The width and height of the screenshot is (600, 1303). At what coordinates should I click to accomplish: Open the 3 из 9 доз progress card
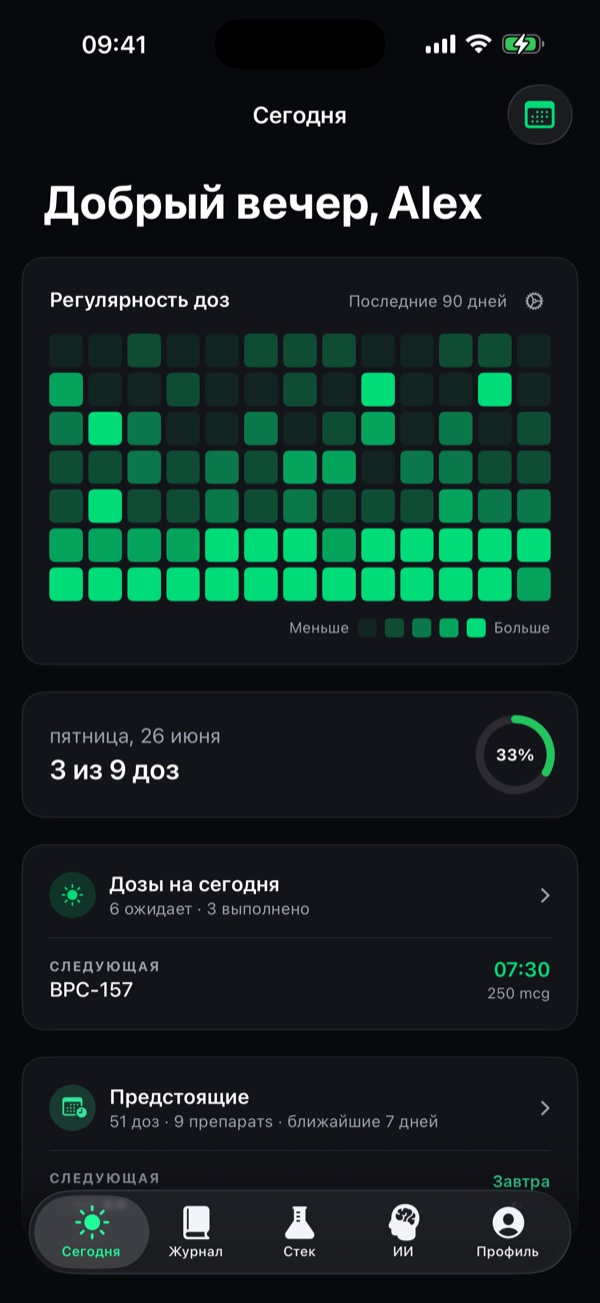pos(300,755)
